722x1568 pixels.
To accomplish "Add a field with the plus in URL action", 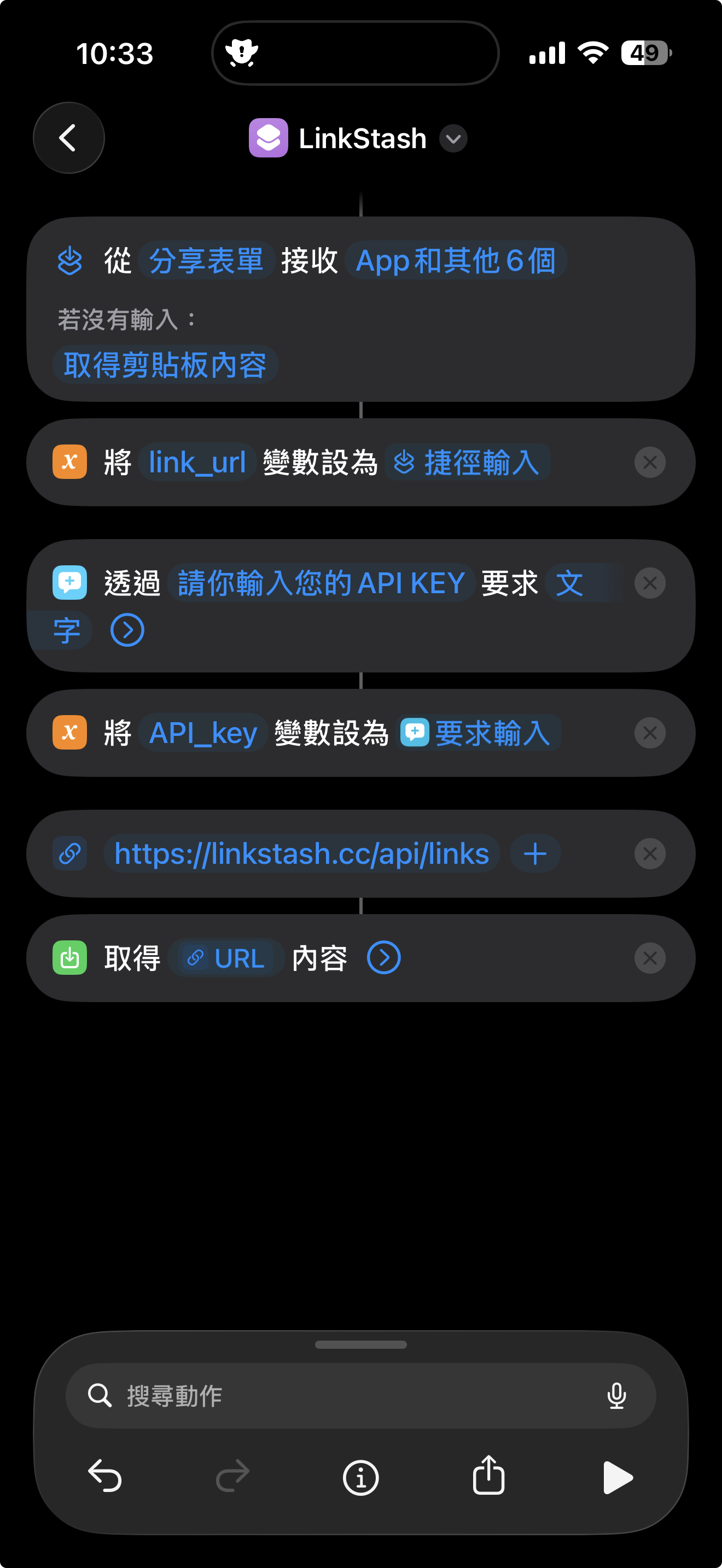I will tap(534, 853).
